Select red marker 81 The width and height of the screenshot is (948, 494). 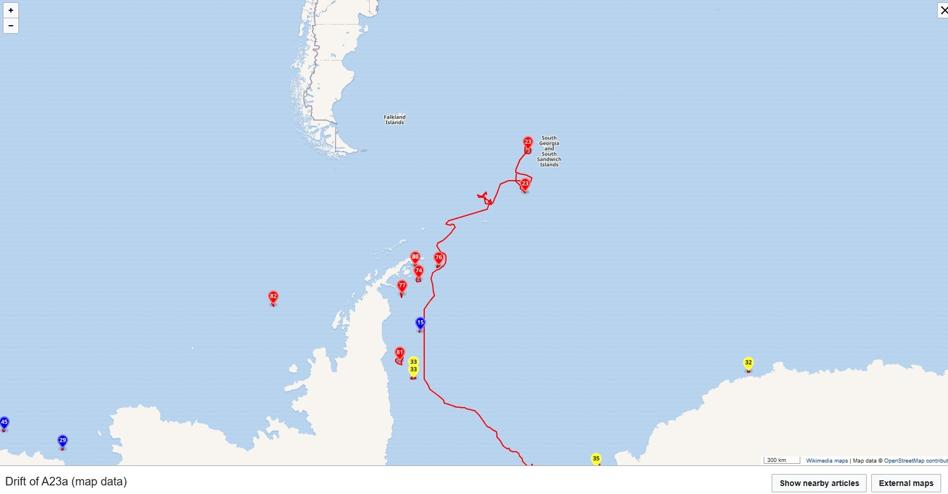pyautogui.click(x=399, y=353)
